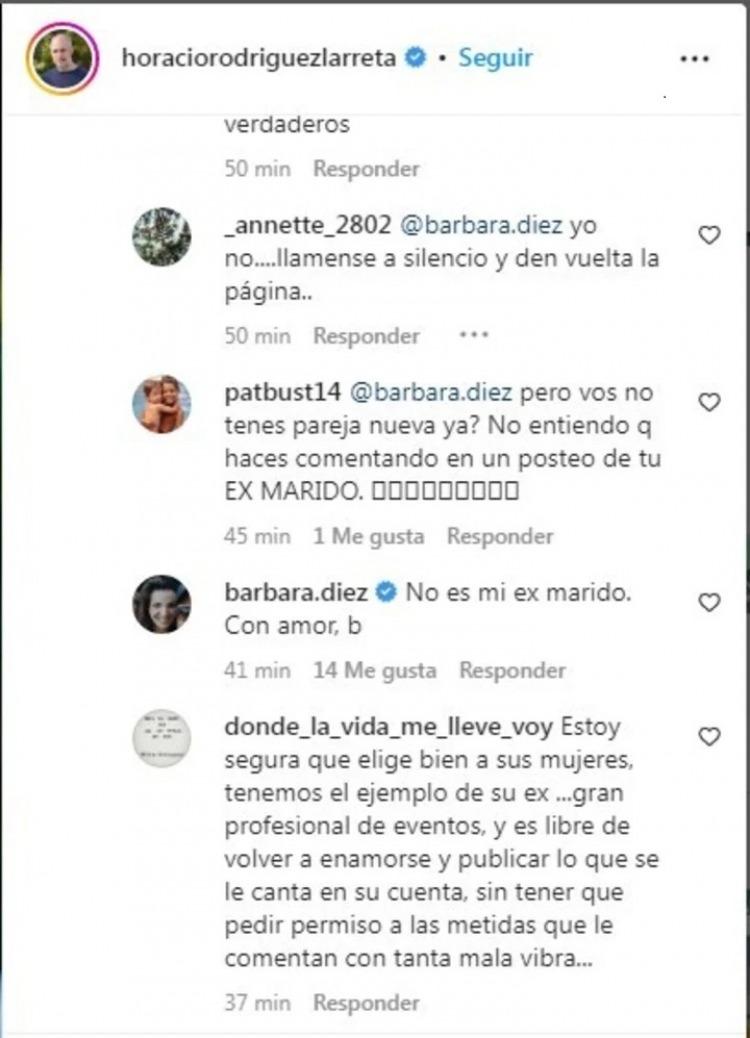
Task: Reply to the comment ending in "verdaderos"
Action: coord(366,168)
